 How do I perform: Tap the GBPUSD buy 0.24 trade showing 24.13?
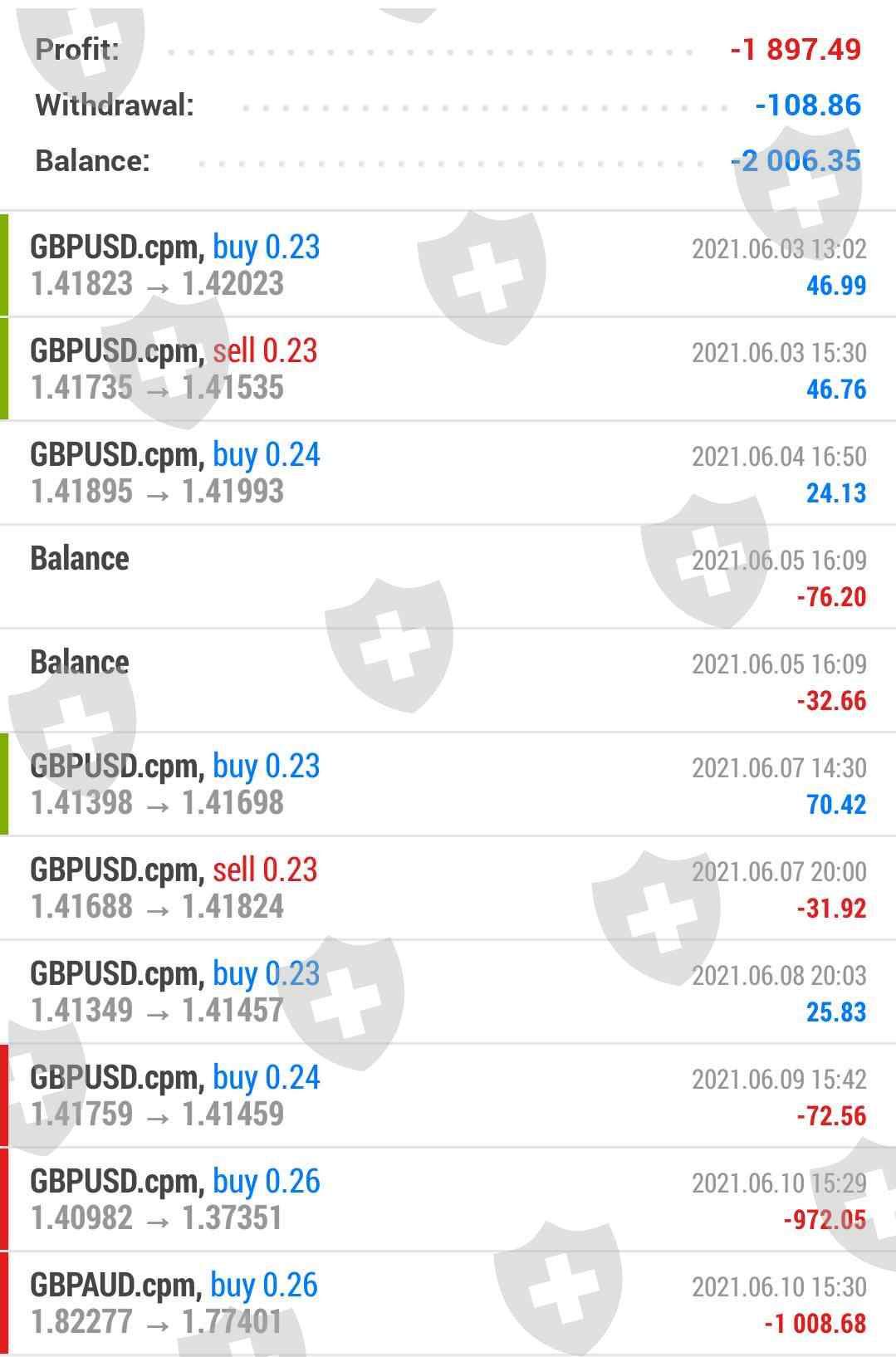pos(448,473)
